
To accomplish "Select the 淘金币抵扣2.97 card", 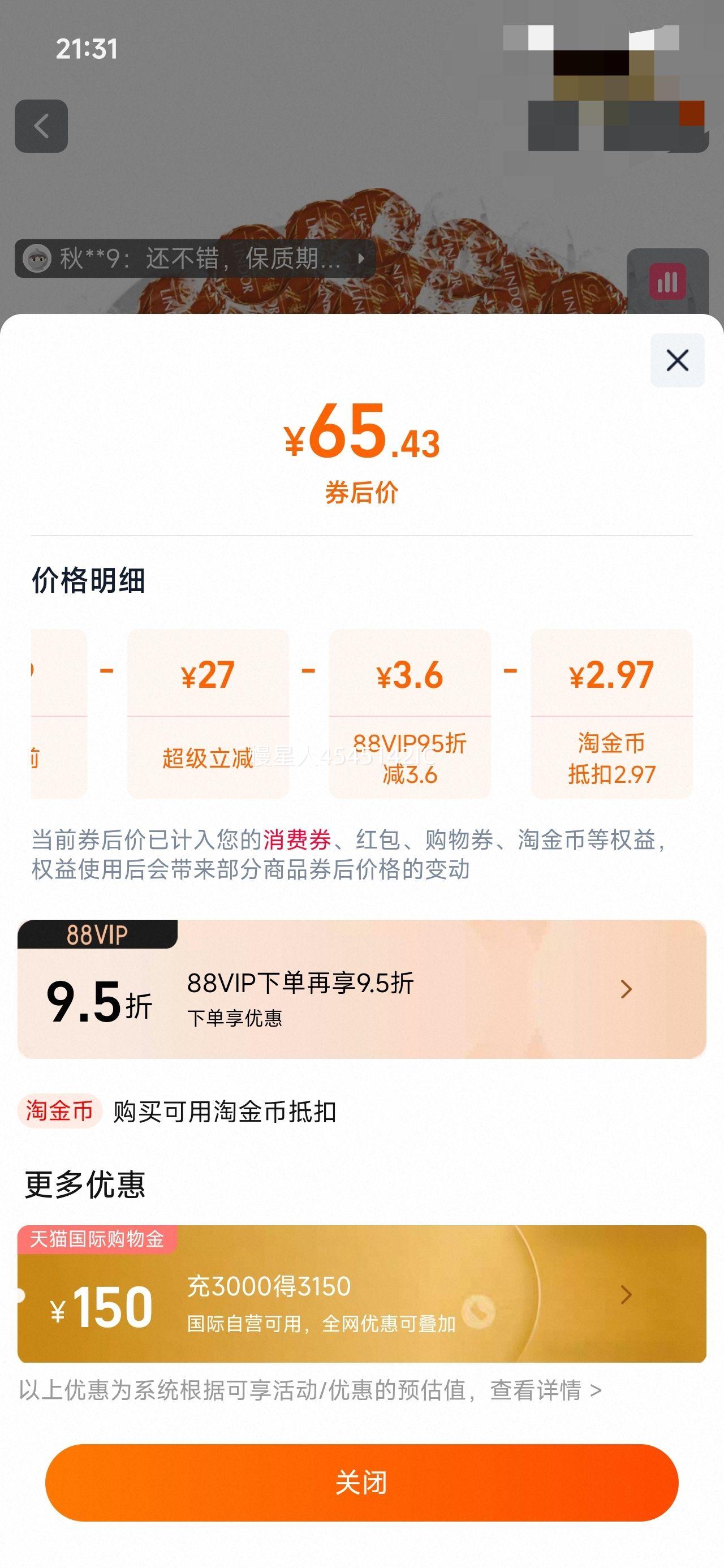I will [x=612, y=715].
